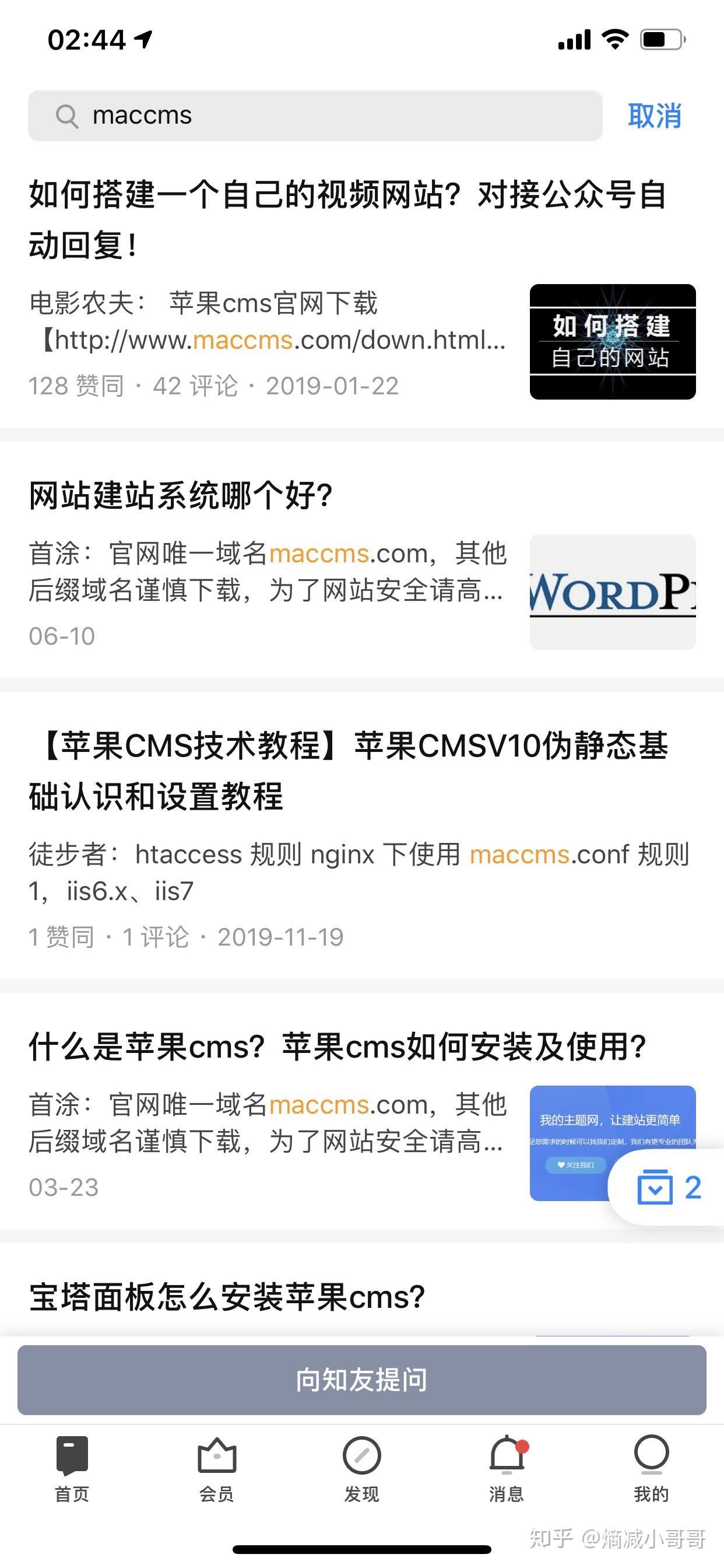Viewport: 724px width, 1568px height.
Task: Open the floating inbox badge showing 2
Action: click(668, 1187)
